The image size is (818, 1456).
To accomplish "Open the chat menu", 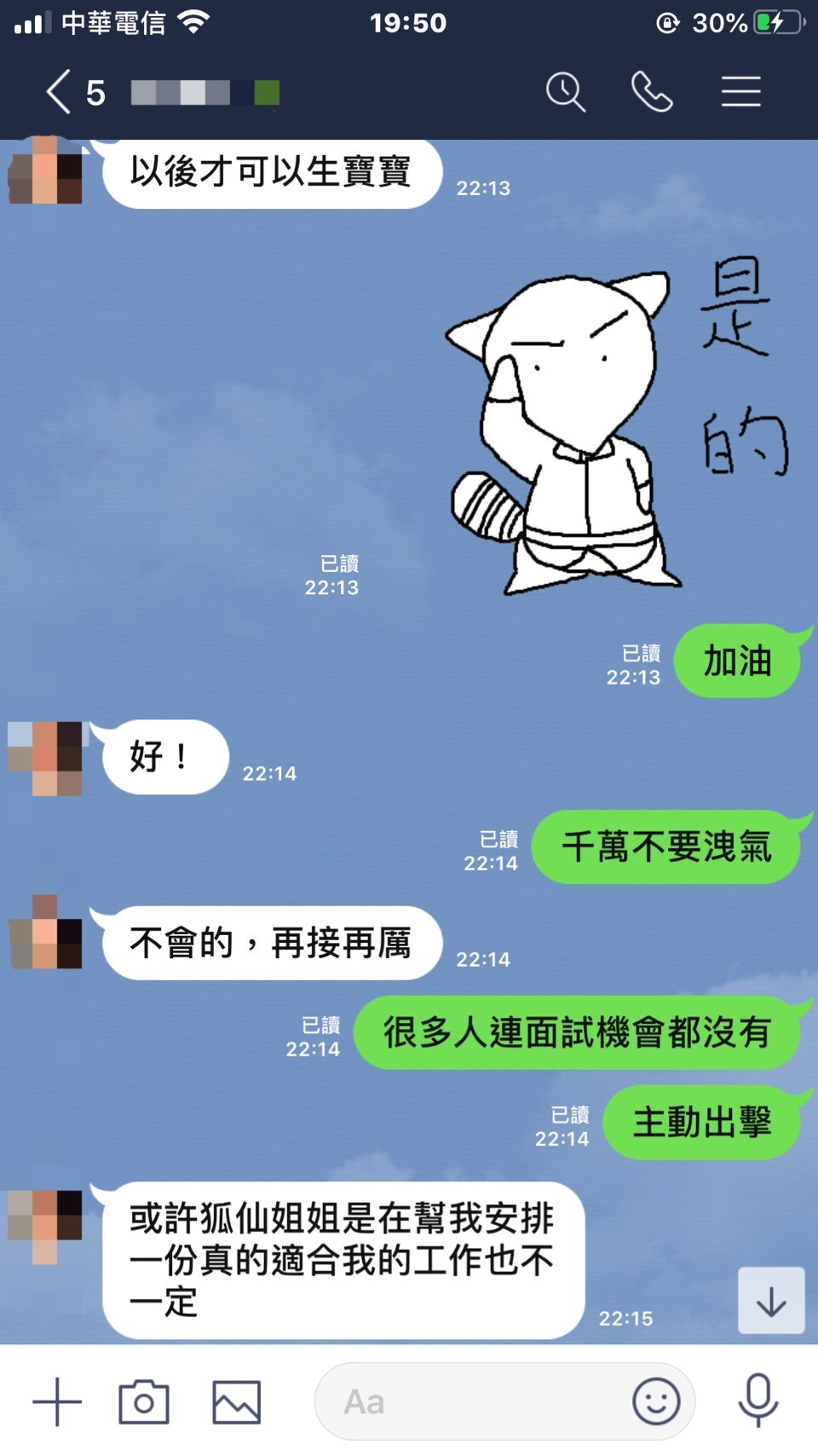I will click(x=740, y=92).
